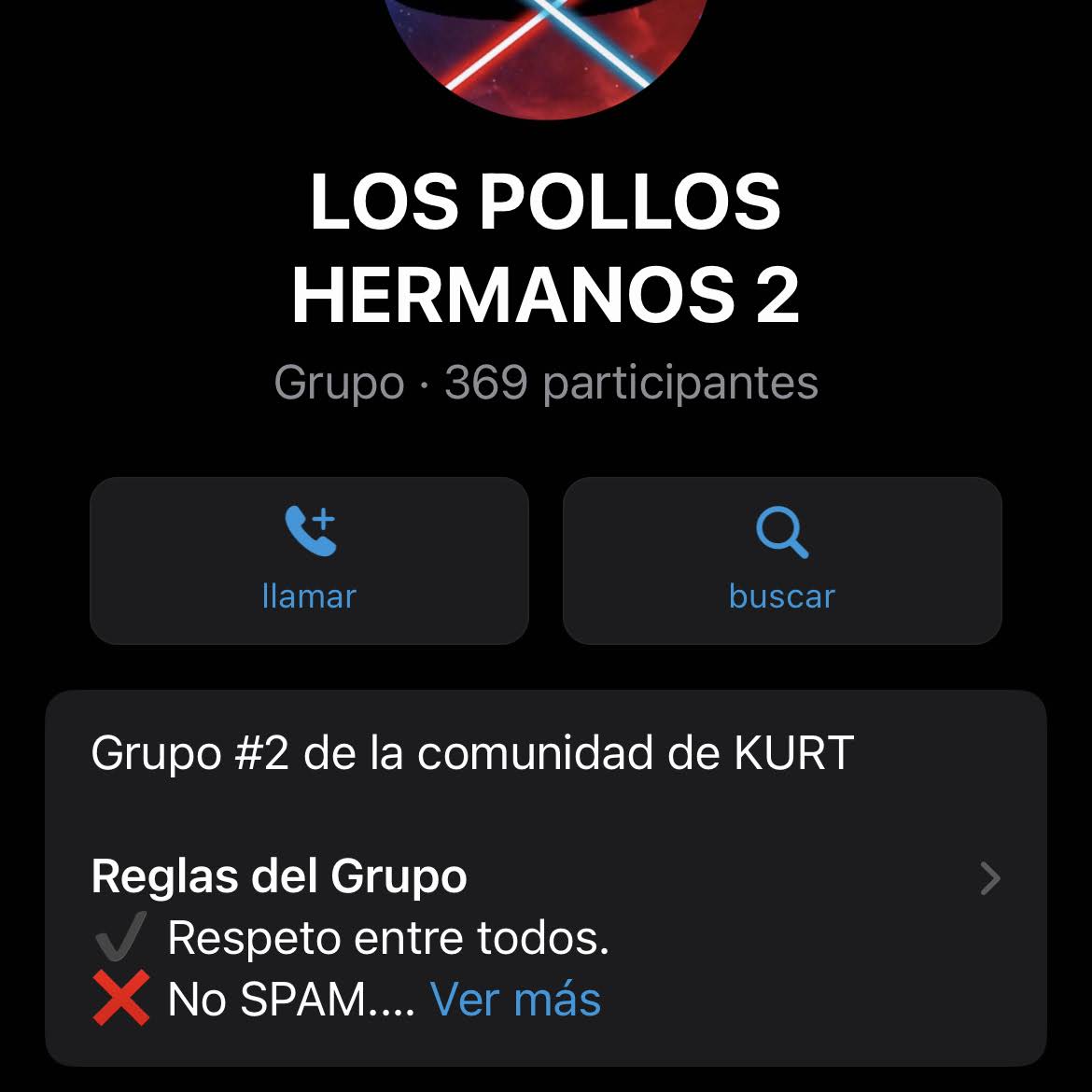Search the group with buscar
Image resolution: width=1092 pixels, height=1092 pixels.
tap(781, 560)
